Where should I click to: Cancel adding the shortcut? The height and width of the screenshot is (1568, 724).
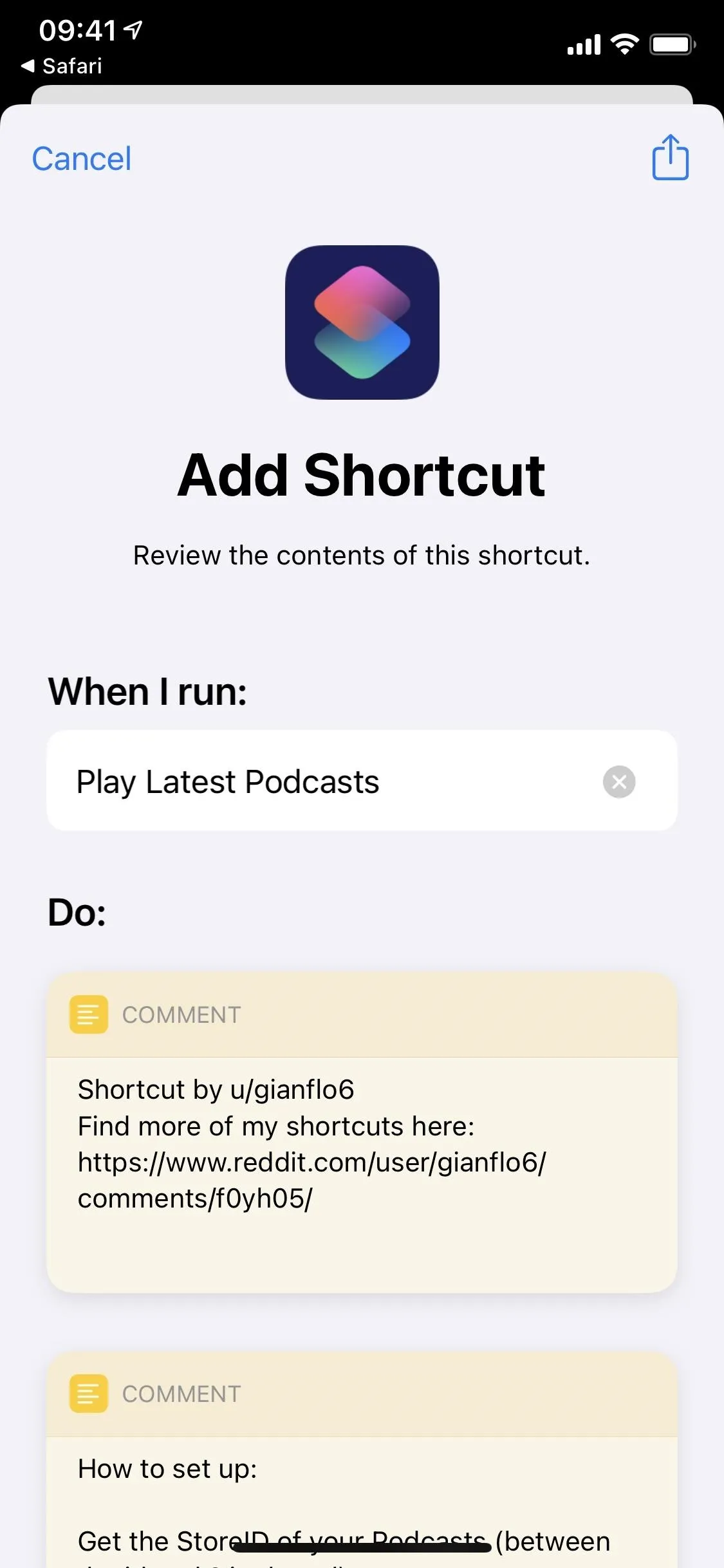82,158
